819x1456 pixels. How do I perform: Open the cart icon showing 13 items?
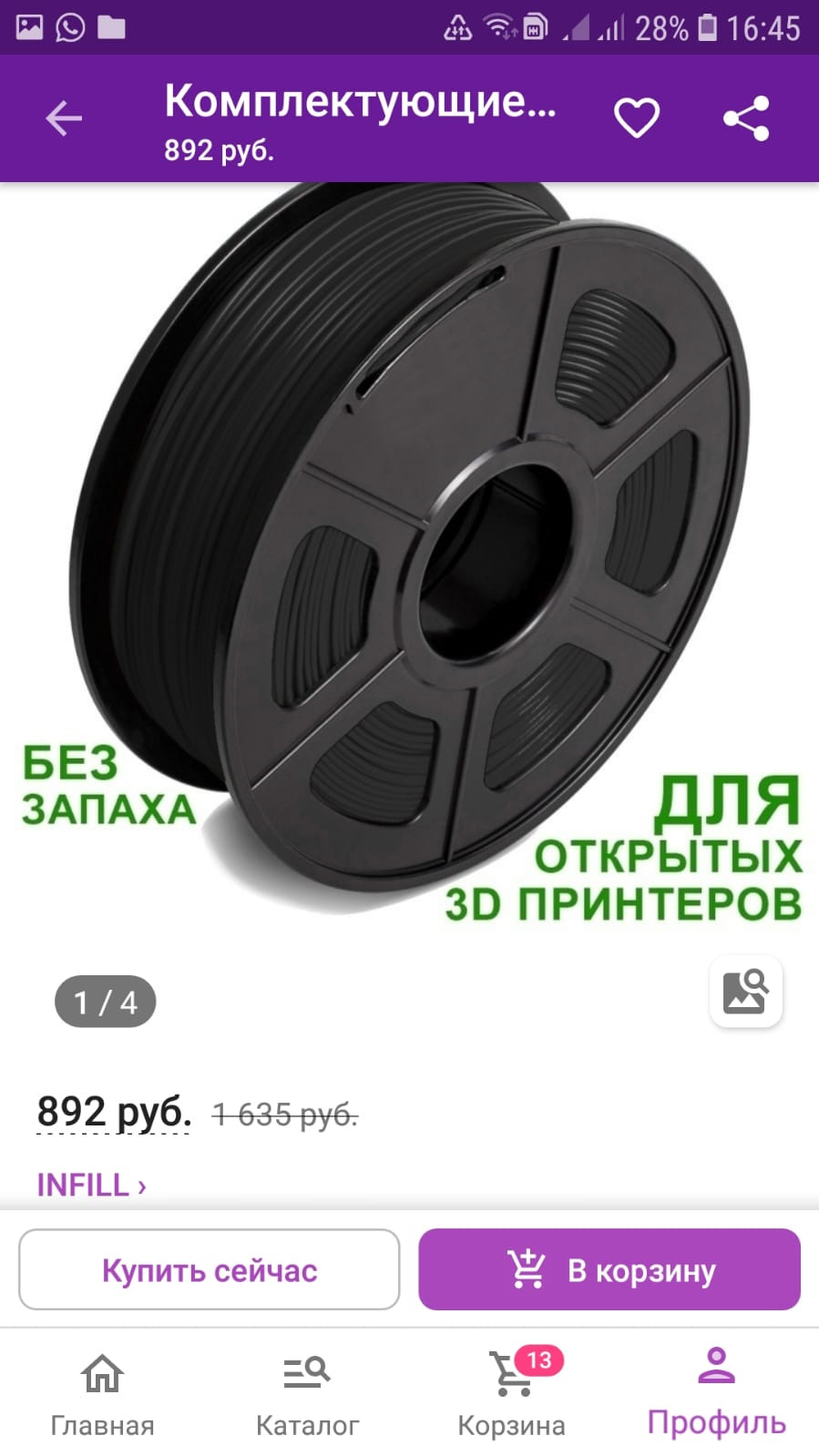point(512,1375)
